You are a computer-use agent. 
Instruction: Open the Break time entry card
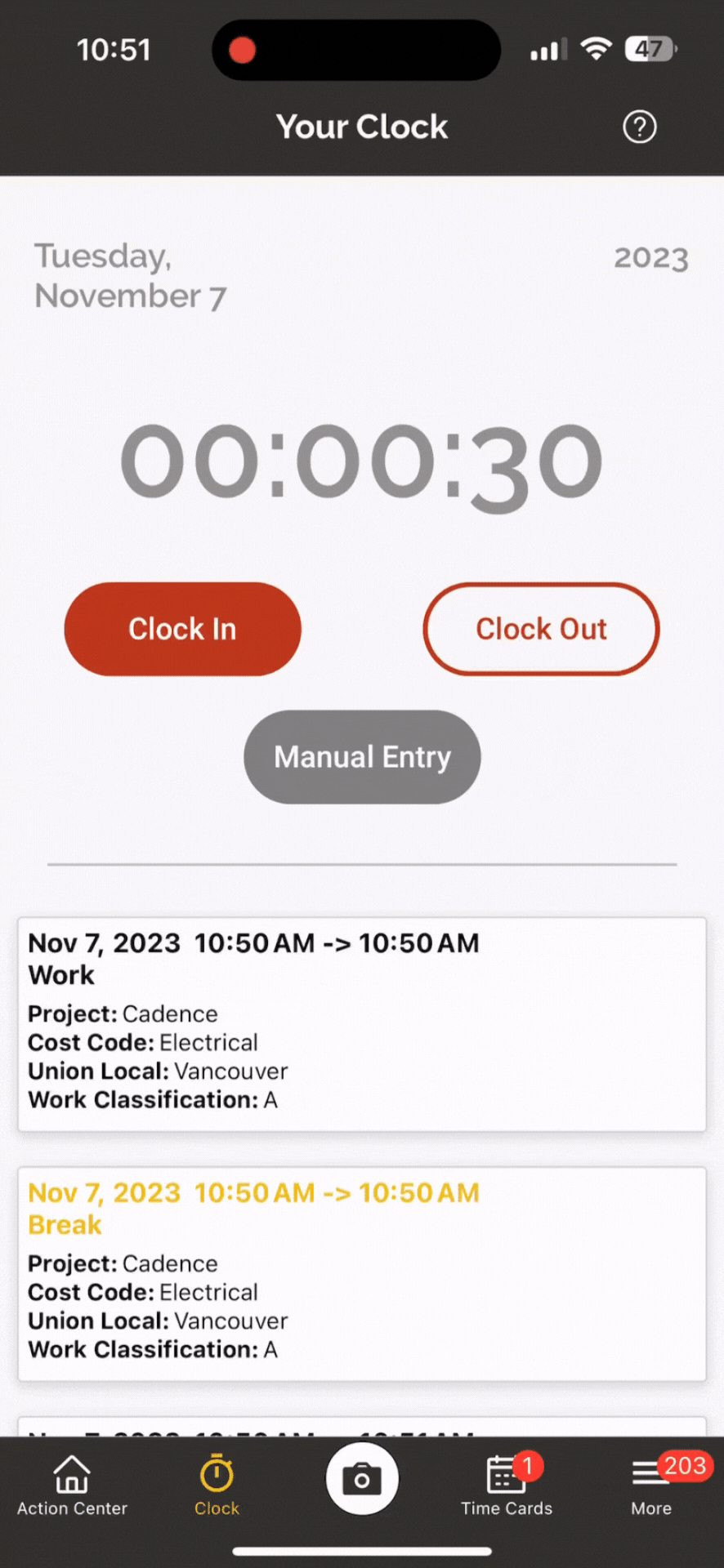coord(362,1274)
